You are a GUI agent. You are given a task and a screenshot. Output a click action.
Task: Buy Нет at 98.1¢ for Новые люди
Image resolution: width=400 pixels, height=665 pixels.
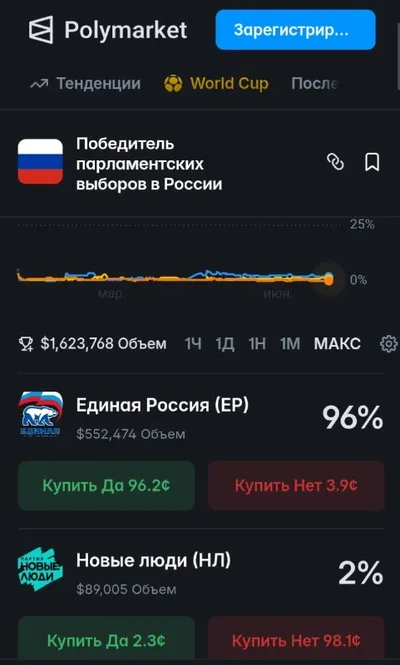coord(296,640)
